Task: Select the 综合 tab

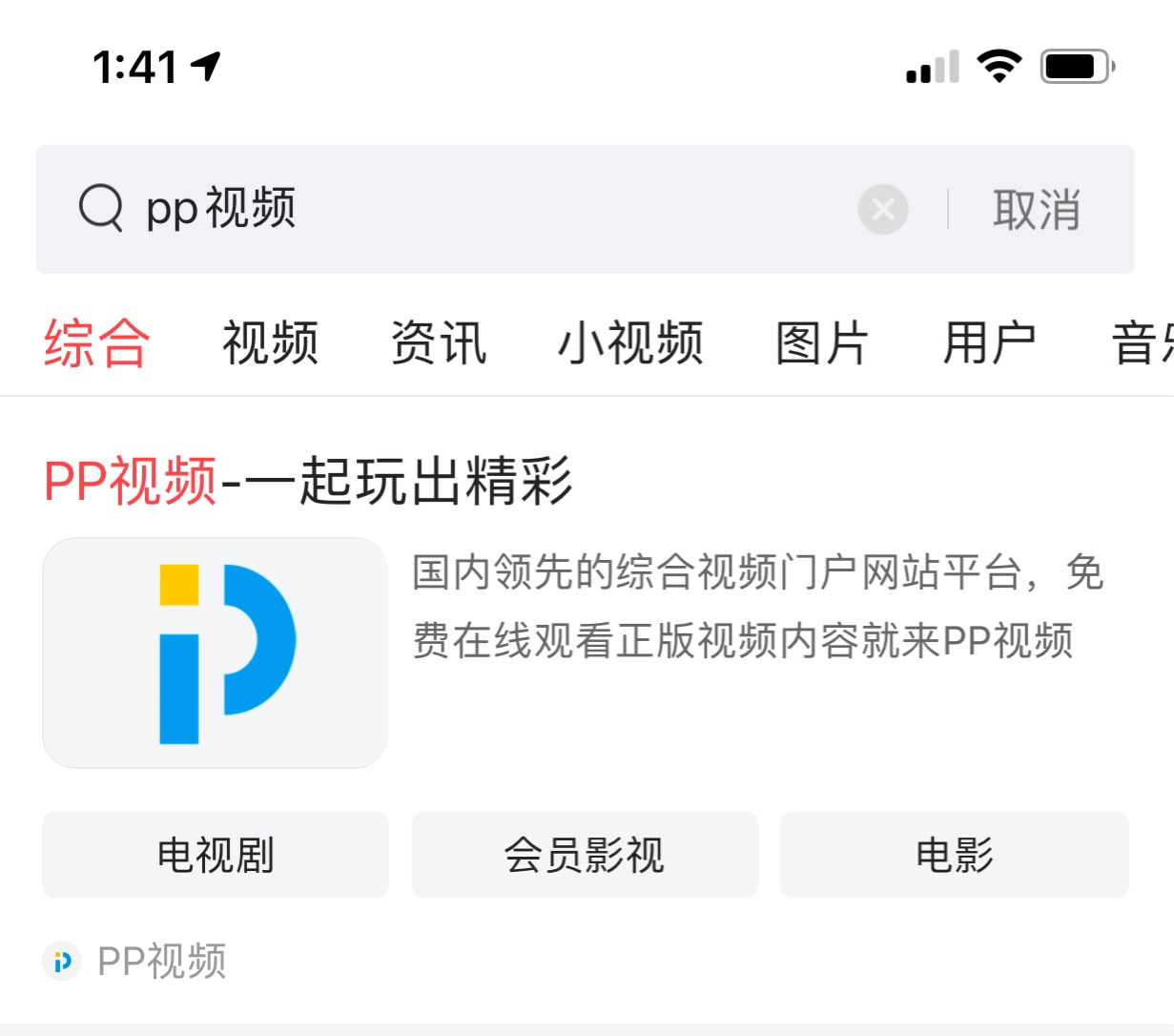Action: point(97,343)
